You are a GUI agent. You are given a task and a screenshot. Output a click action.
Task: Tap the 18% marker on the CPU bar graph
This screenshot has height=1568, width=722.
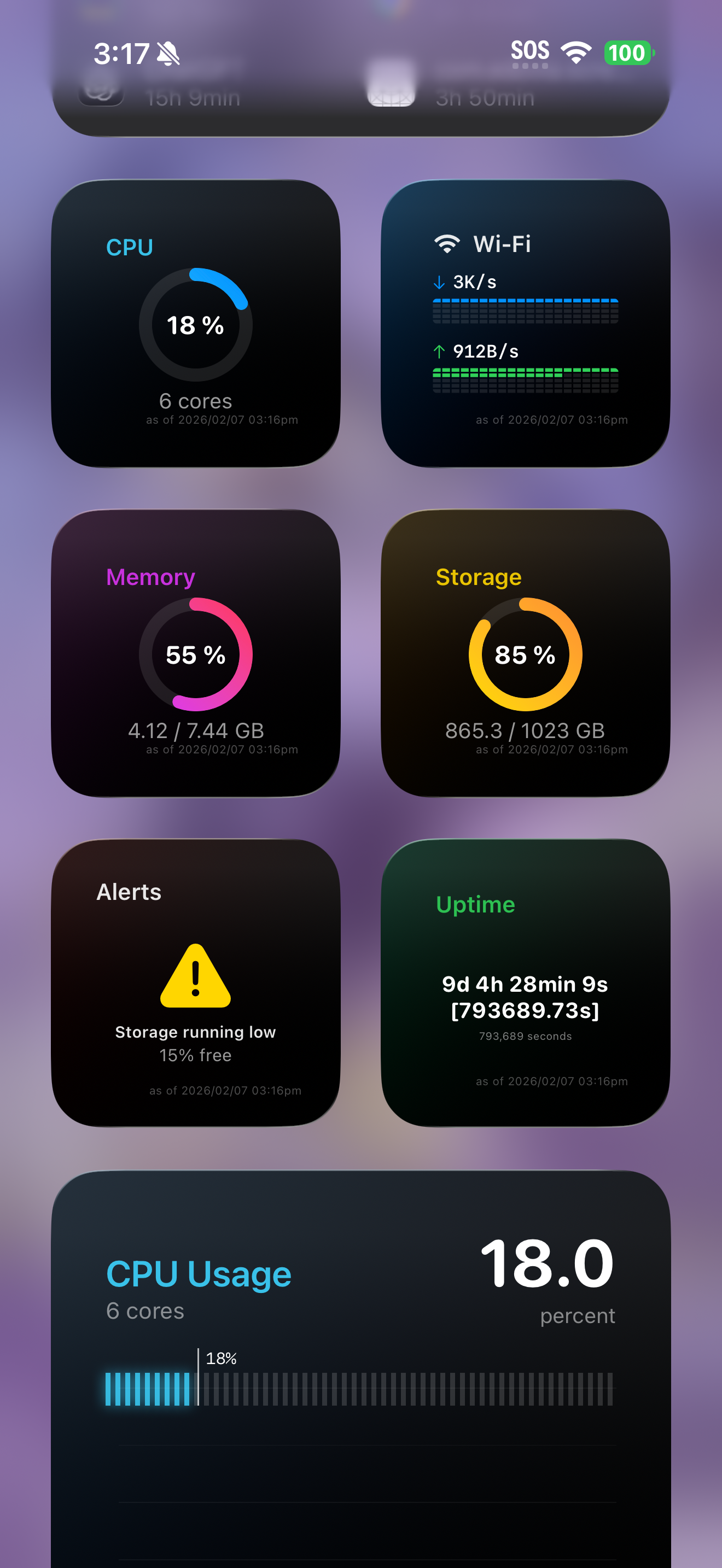[221, 1359]
